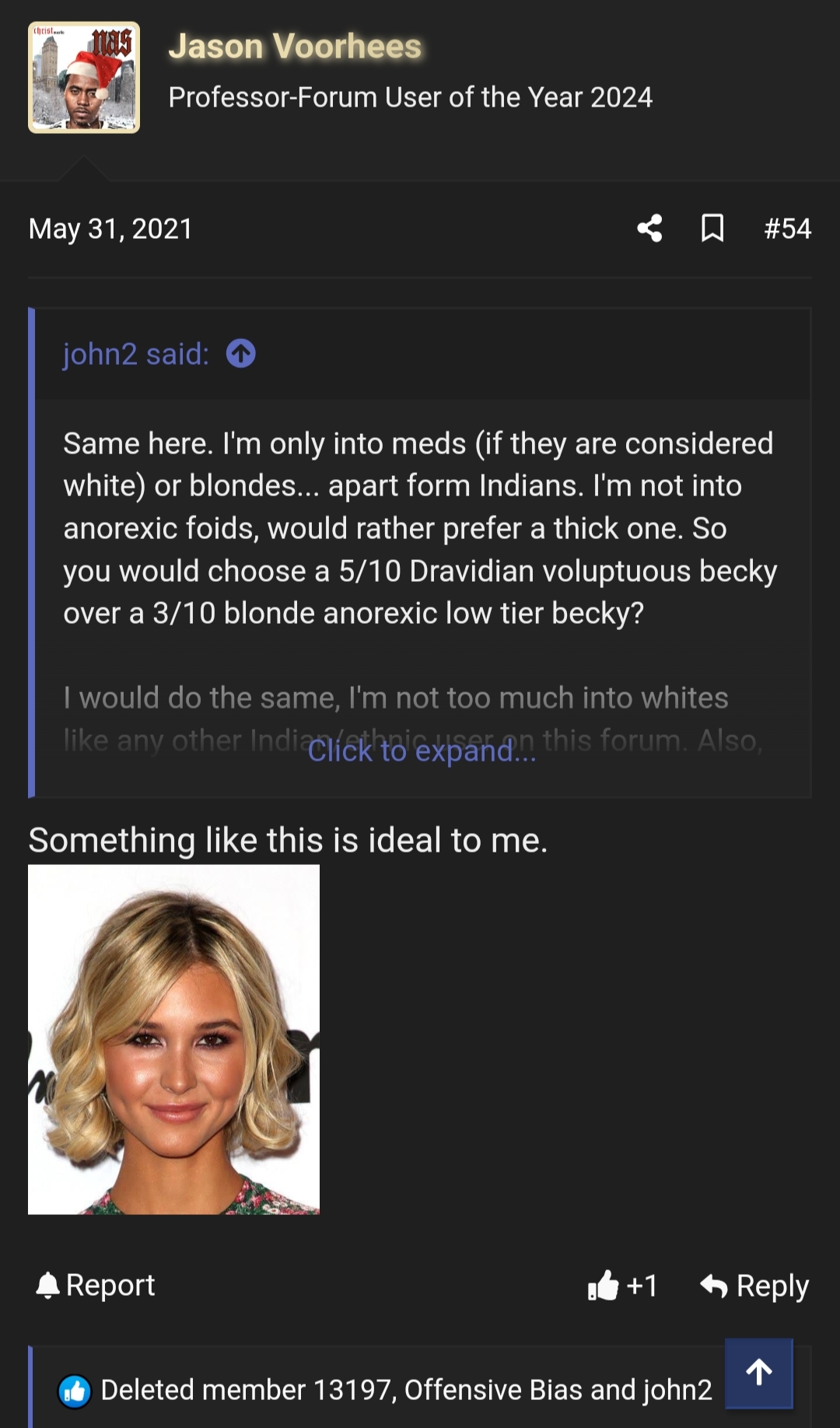Reply to Jason Voorhees' post
This screenshot has height=1428, width=840.
(754, 1285)
